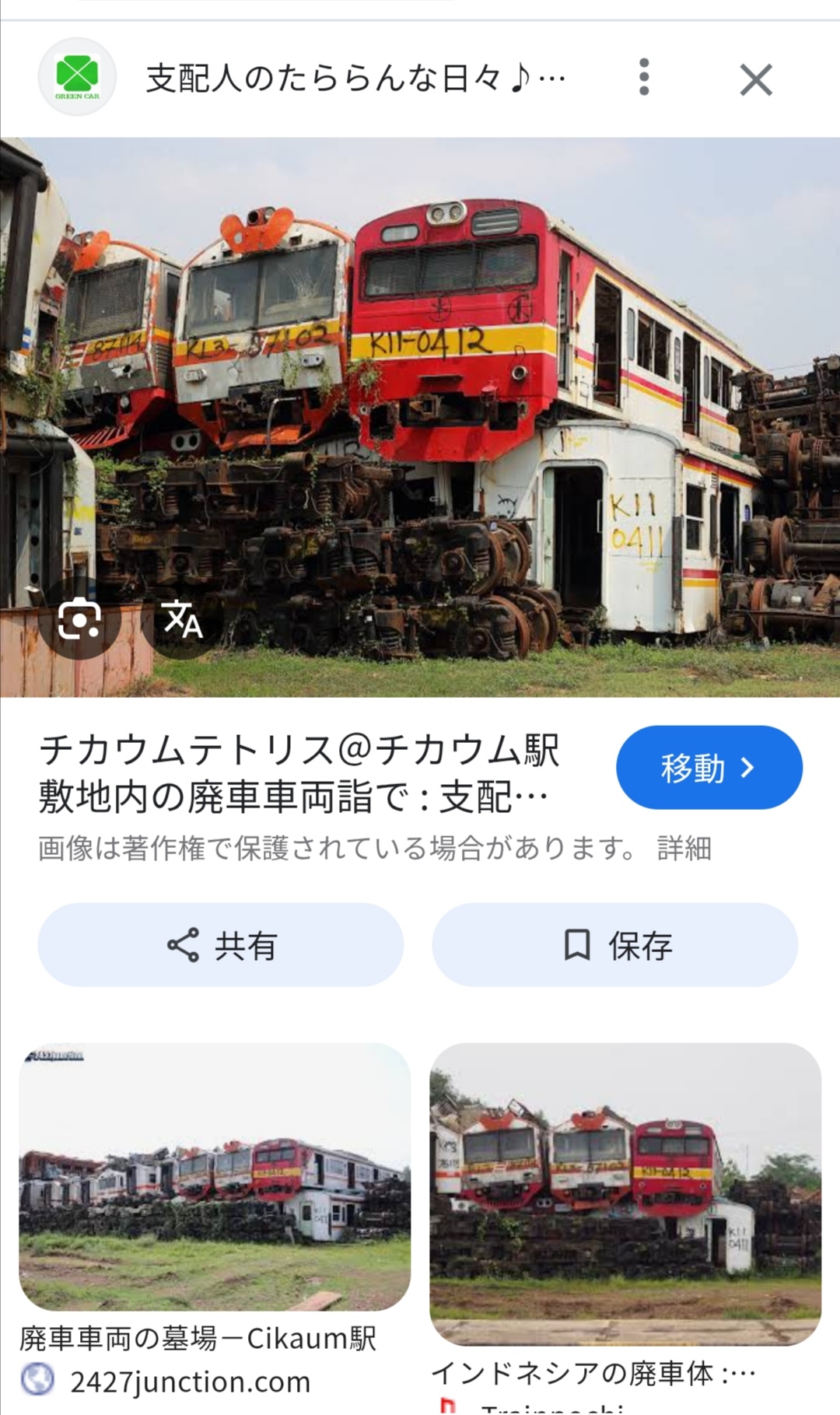Open the main scrapped trains photo
The width and height of the screenshot is (840, 1415).
[x=420, y=417]
